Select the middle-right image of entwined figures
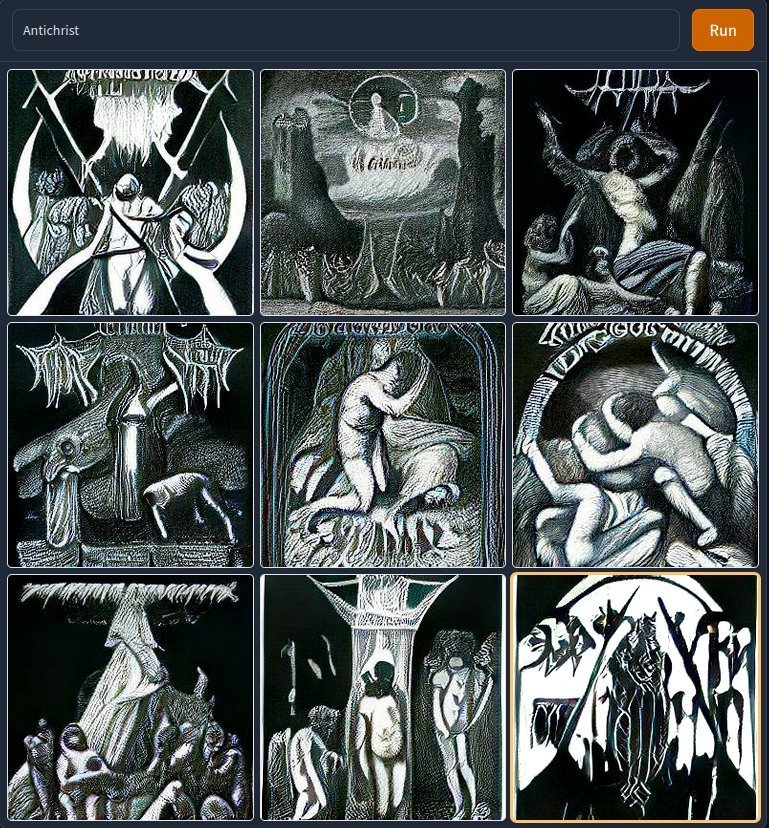Image resolution: width=769 pixels, height=828 pixels. (635, 445)
